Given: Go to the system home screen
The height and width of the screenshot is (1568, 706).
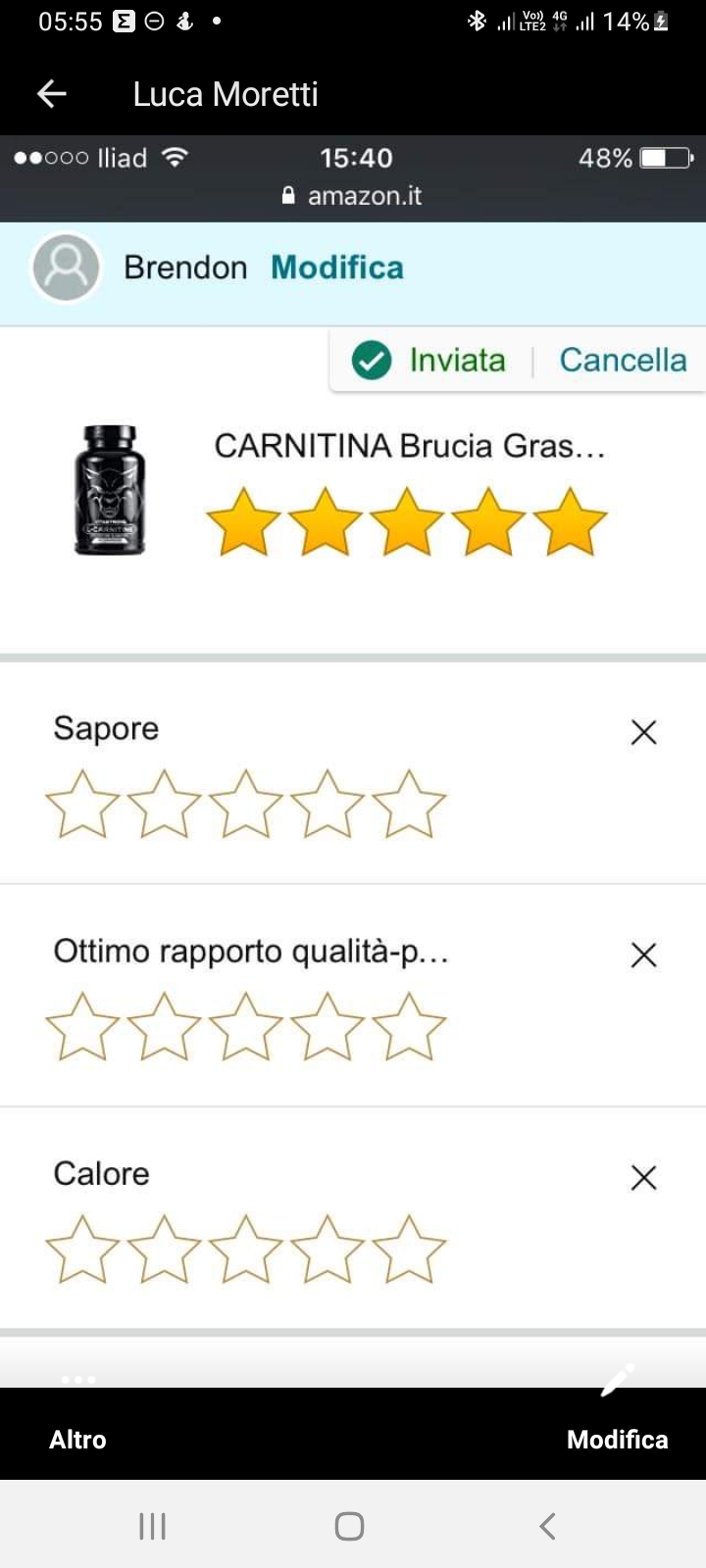Looking at the screenshot, I should click(349, 1526).
